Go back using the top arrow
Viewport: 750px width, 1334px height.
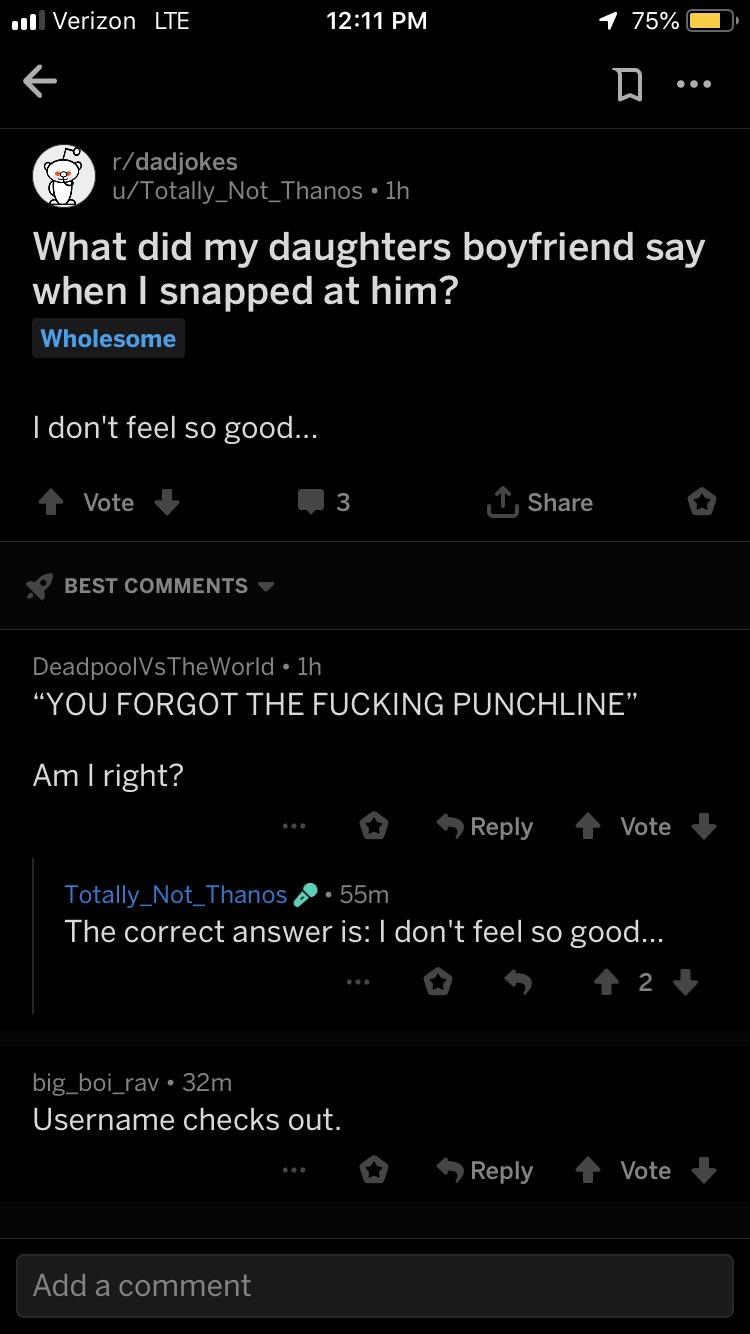coord(40,83)
